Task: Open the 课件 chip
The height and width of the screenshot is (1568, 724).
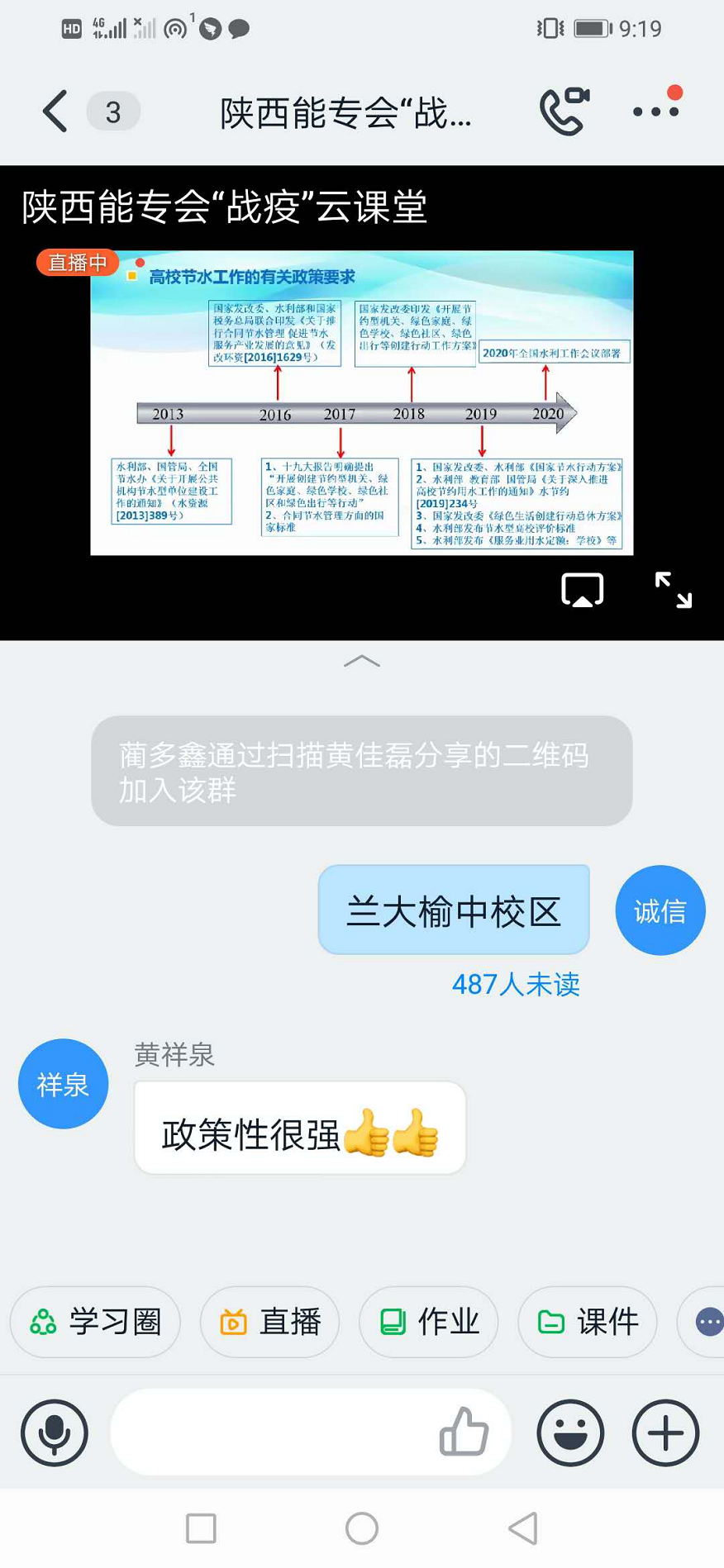Action: 587,1322
